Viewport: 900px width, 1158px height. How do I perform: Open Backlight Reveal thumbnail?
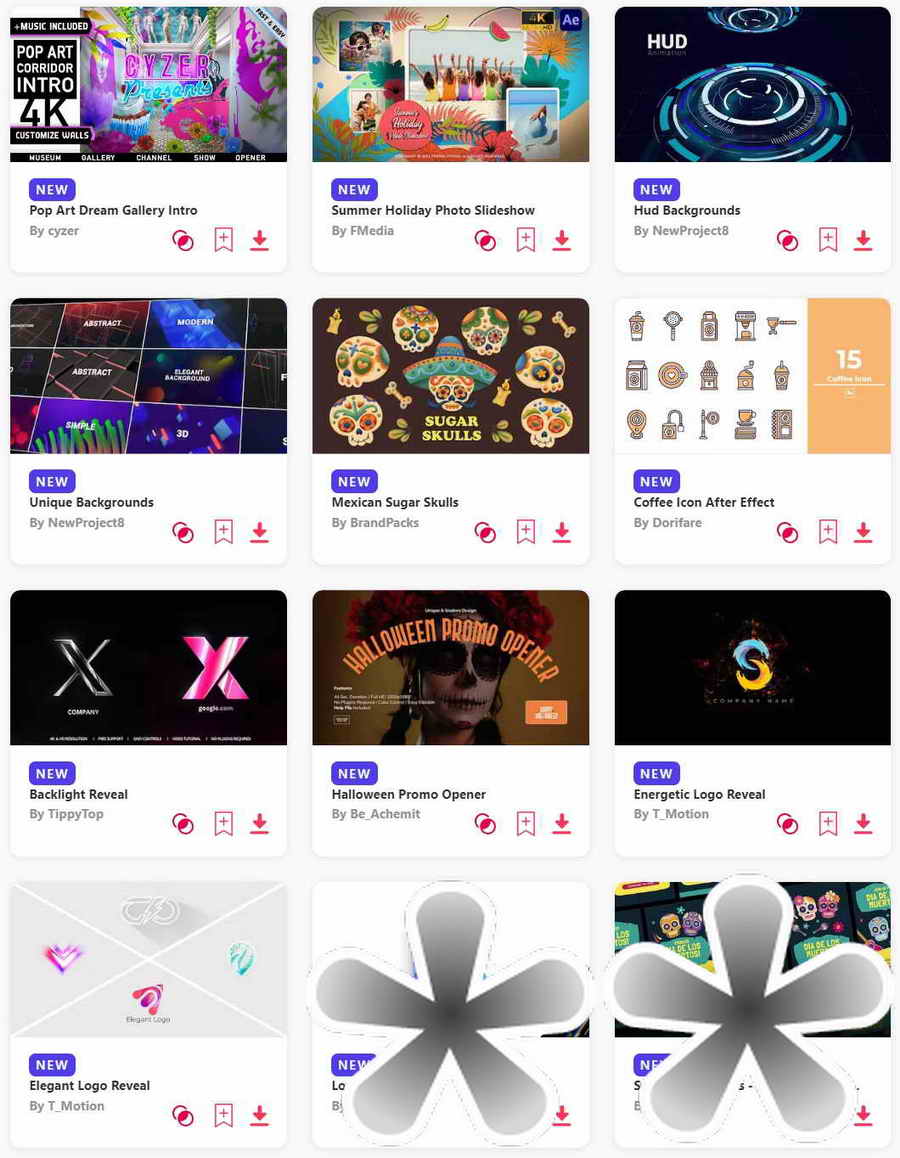148,667
